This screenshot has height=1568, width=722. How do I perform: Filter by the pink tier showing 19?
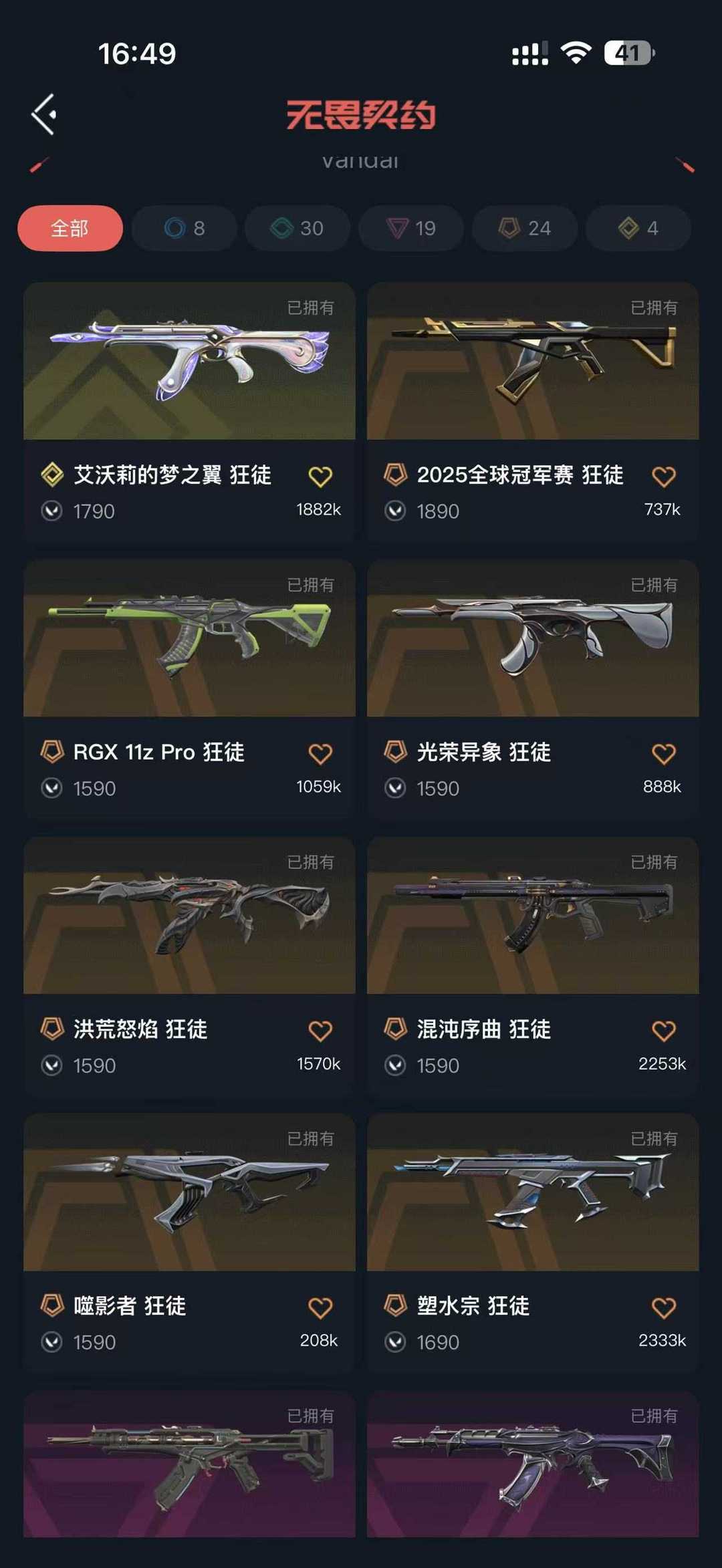pyautogui.click(x=411, y=229)
